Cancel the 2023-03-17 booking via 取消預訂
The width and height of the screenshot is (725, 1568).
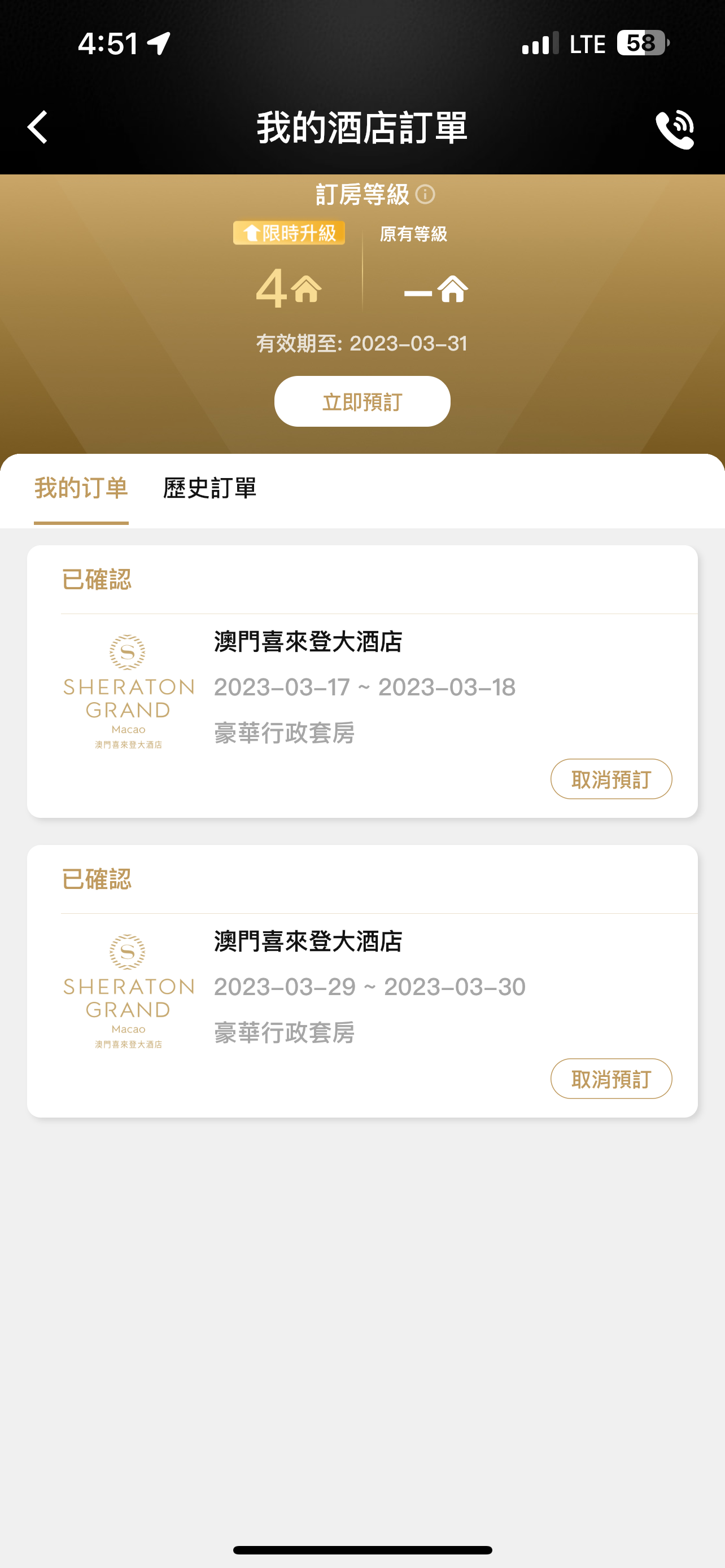pos(611,779)
